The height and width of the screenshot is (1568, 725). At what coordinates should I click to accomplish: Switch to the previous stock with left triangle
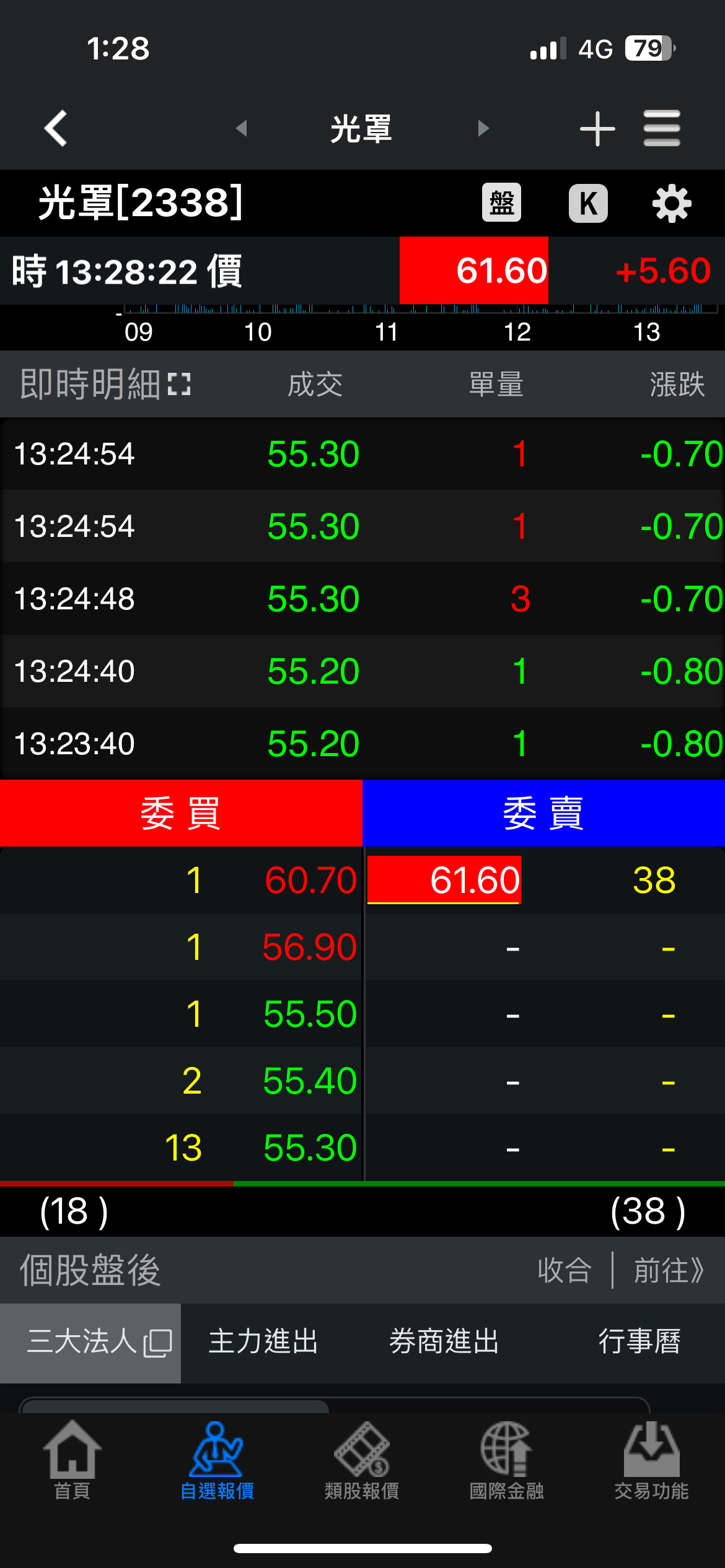242,128
